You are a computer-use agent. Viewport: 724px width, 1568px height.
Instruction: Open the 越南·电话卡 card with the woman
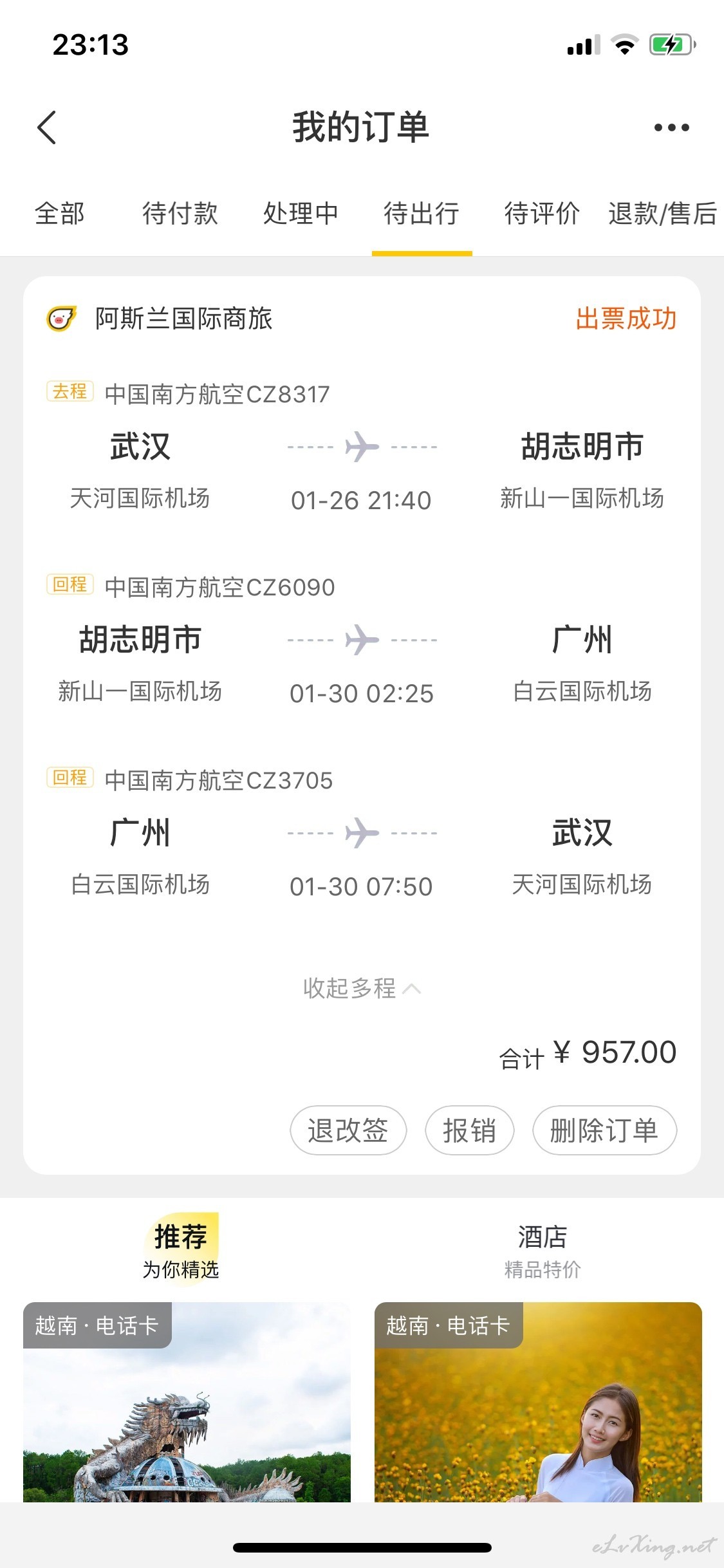tap(538, 1402)
